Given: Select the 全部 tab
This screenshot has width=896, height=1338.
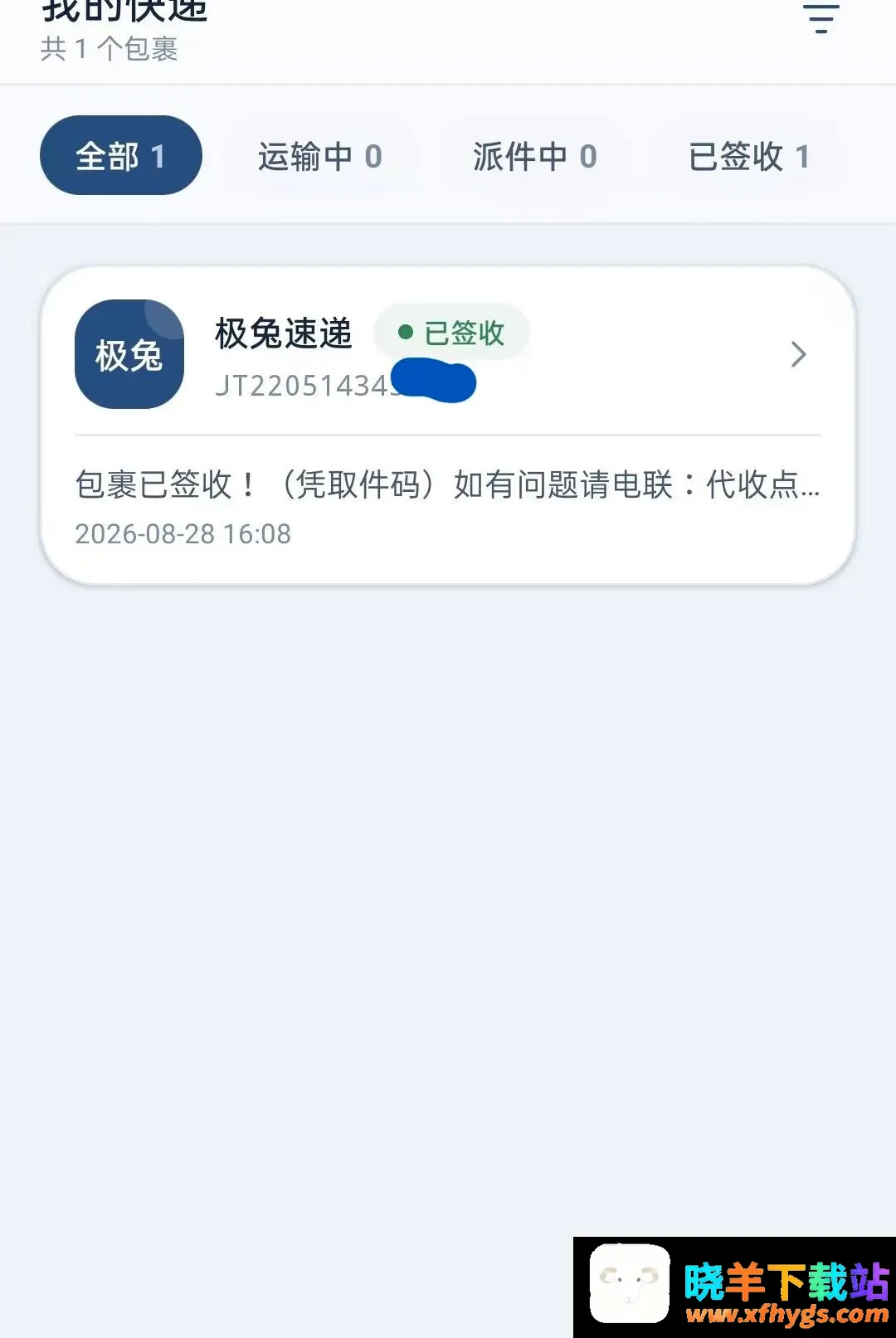Looking at the screenshot, I should tap(121, 155).
